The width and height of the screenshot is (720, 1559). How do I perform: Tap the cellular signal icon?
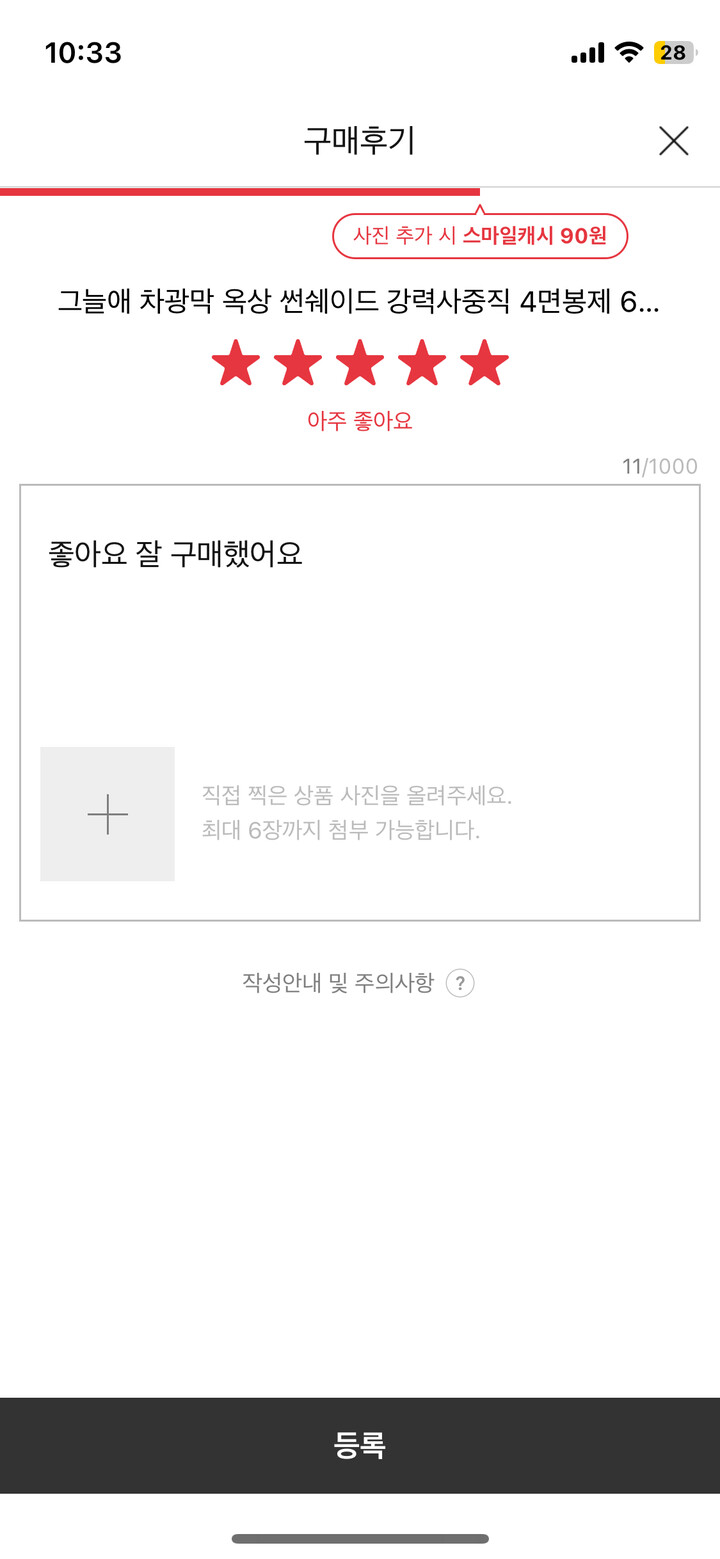tap(589, 50)
